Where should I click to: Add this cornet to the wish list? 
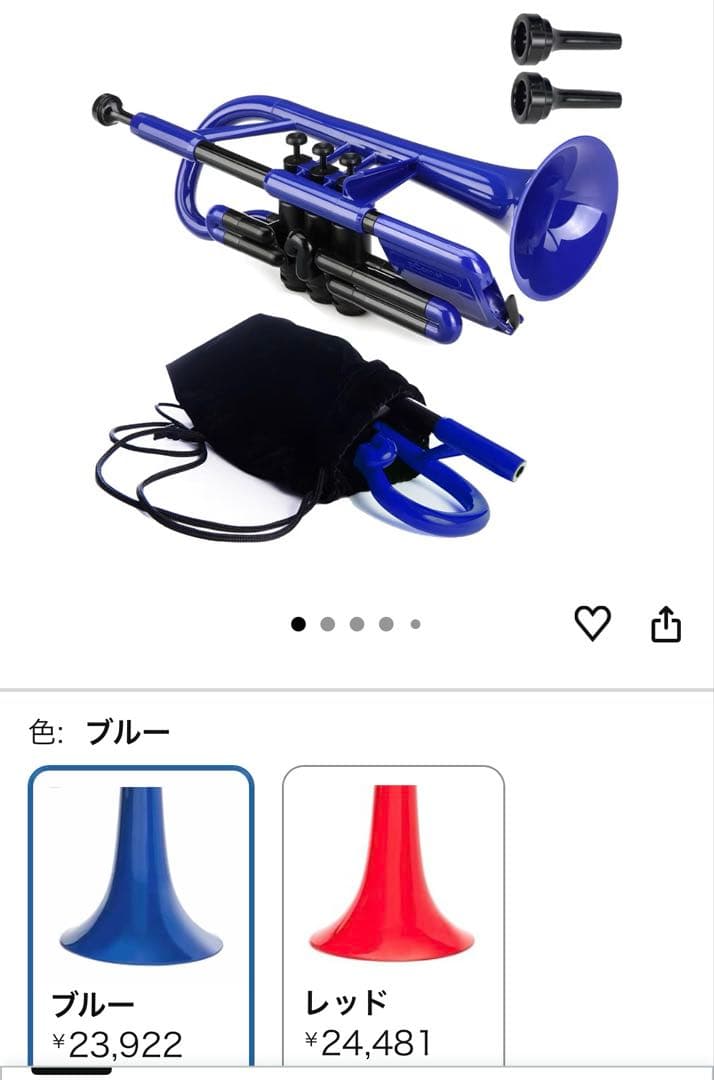coord(592,624)
